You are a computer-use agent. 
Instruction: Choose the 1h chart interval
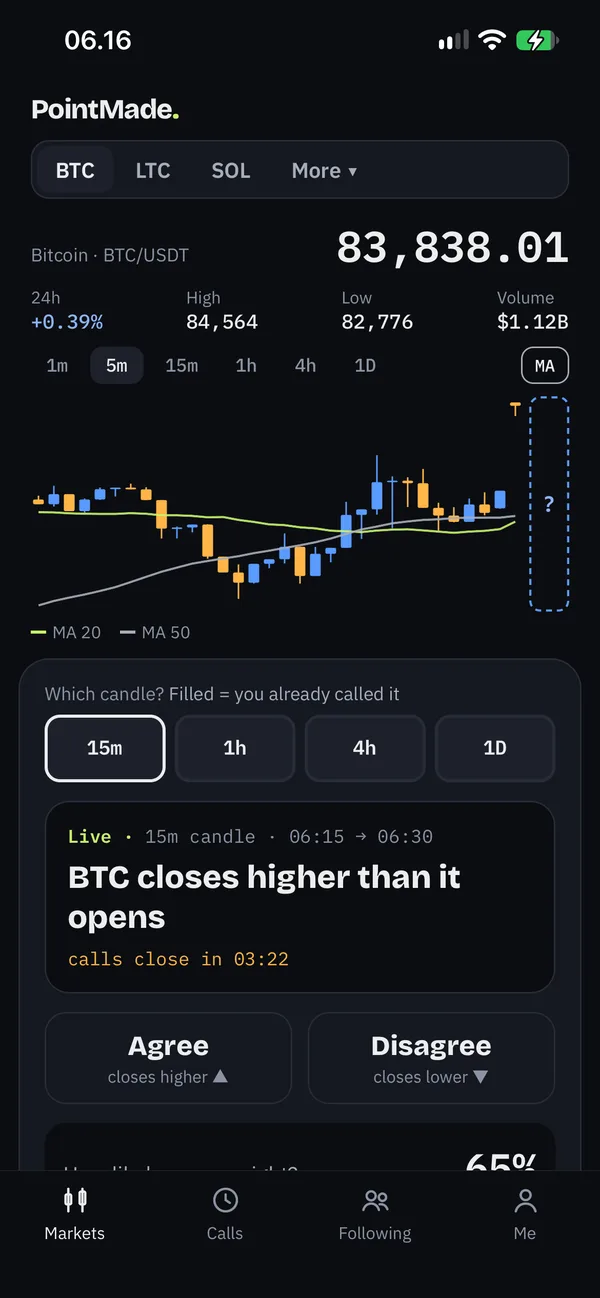(246, 365)
